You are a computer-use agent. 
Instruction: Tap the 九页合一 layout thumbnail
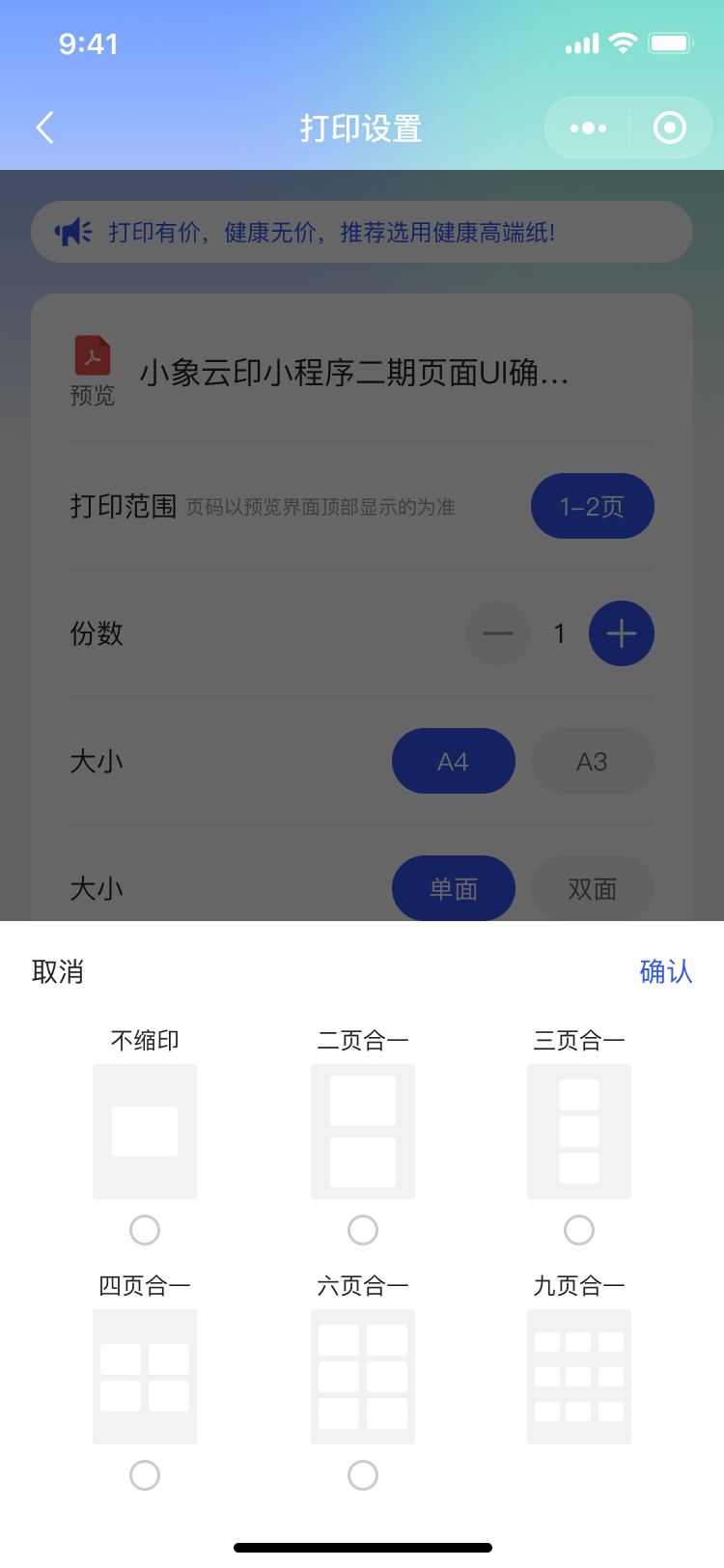point(579,1377)
